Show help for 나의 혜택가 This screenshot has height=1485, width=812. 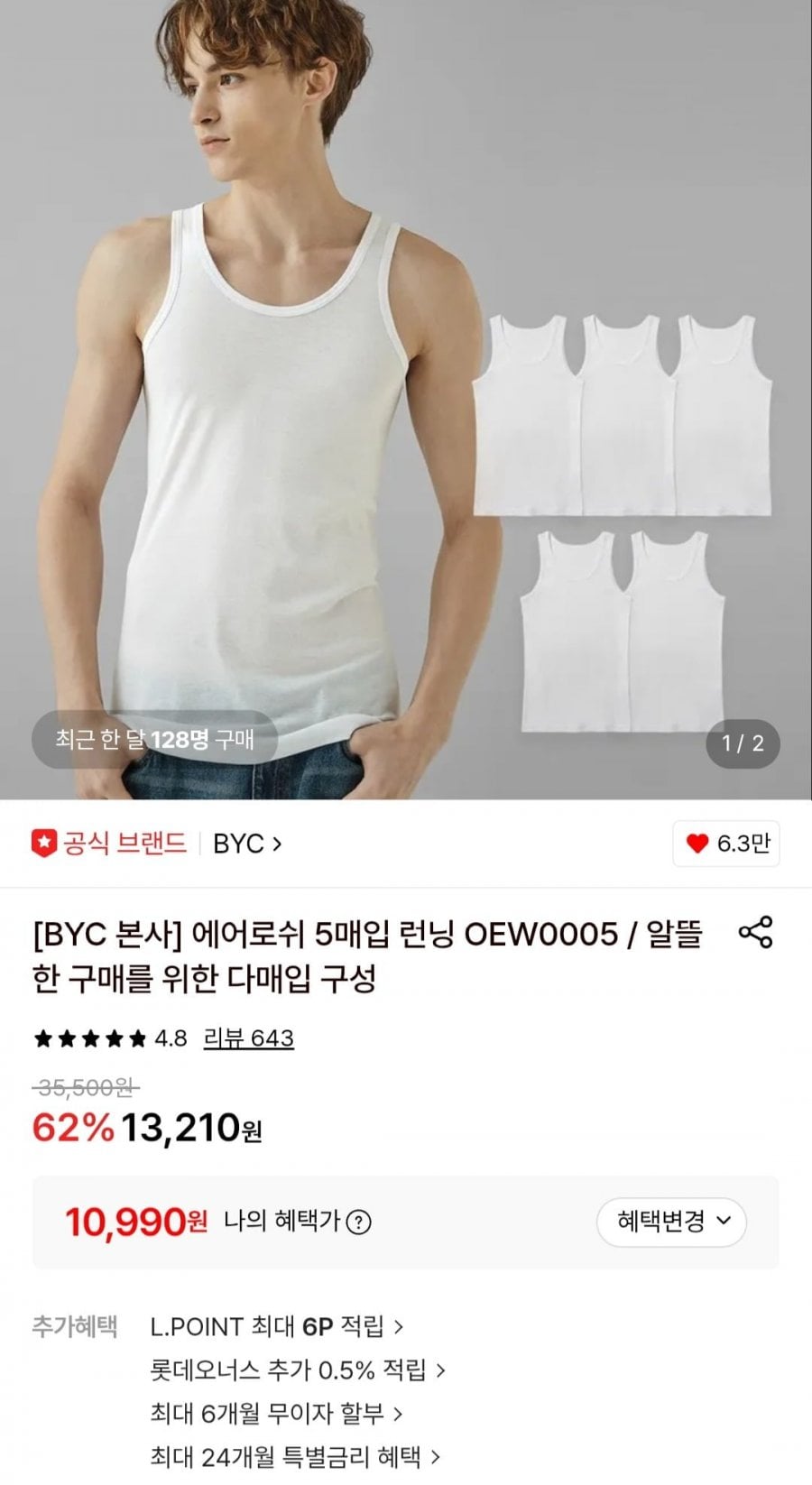(x=359, y=1222)
